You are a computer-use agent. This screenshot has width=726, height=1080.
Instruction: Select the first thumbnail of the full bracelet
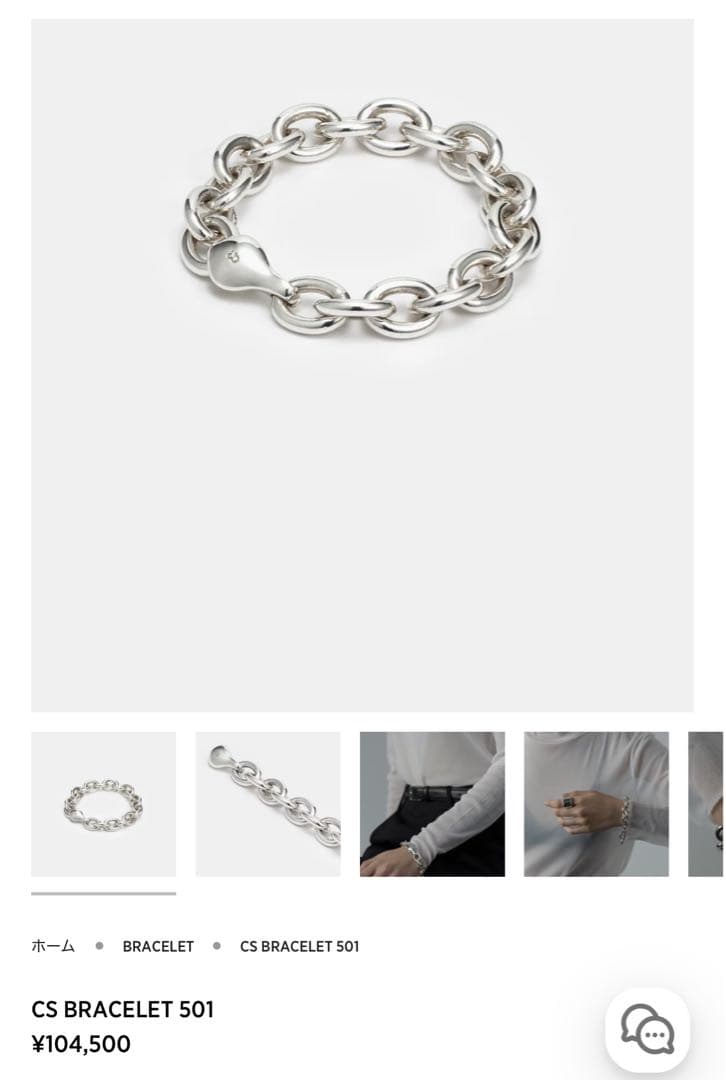coord(103,804)
